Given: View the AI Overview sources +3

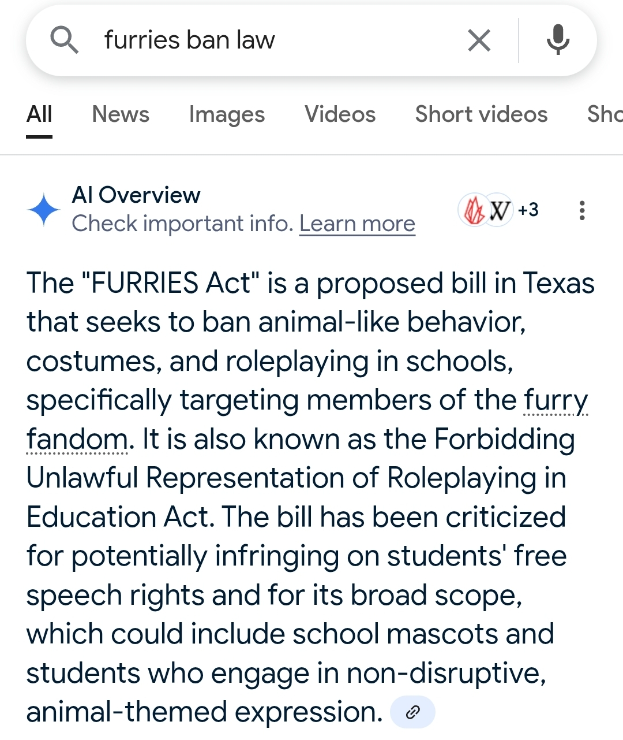Looking at the screenshot, I should click(x=499, y=210).
